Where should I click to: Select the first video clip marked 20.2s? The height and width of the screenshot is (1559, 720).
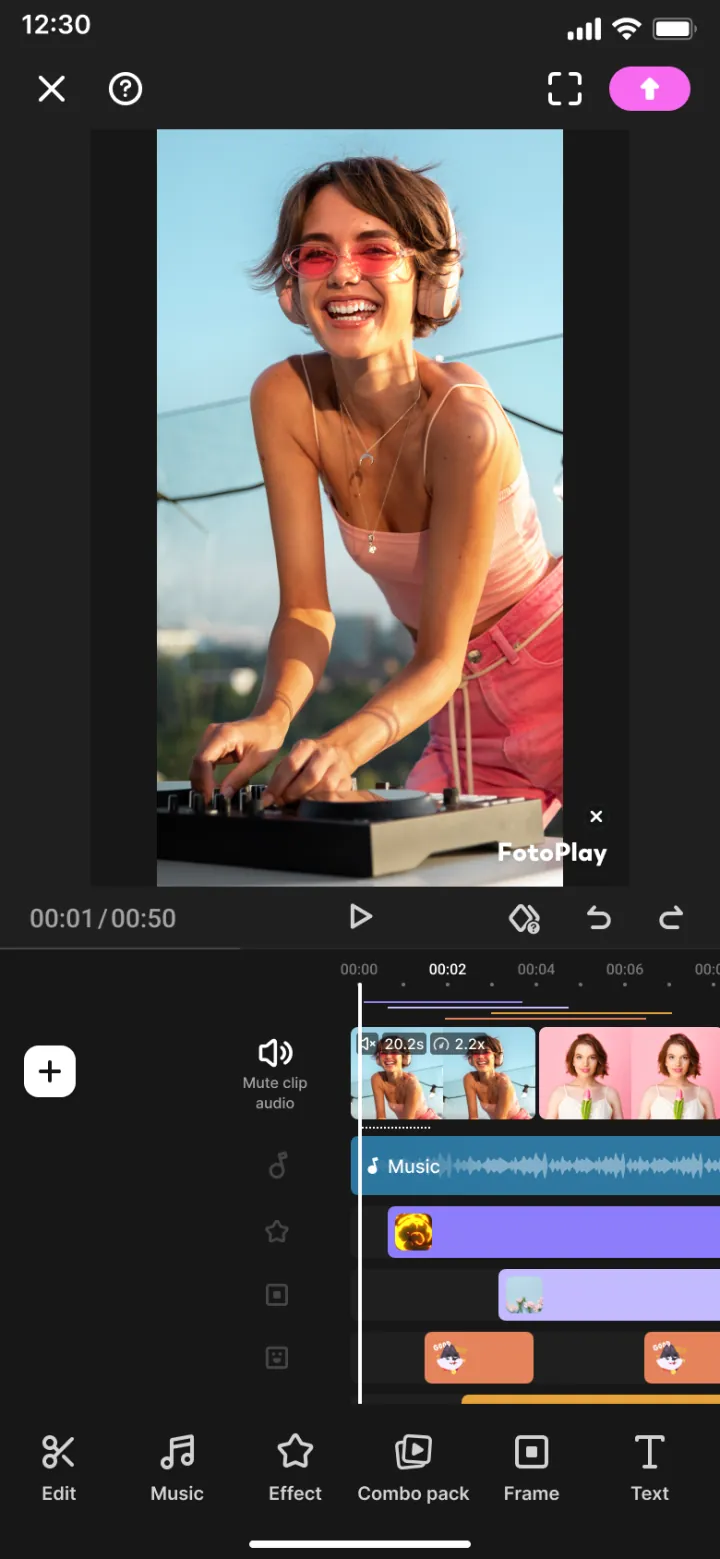pyautogui.click(x=443, y=1073)
